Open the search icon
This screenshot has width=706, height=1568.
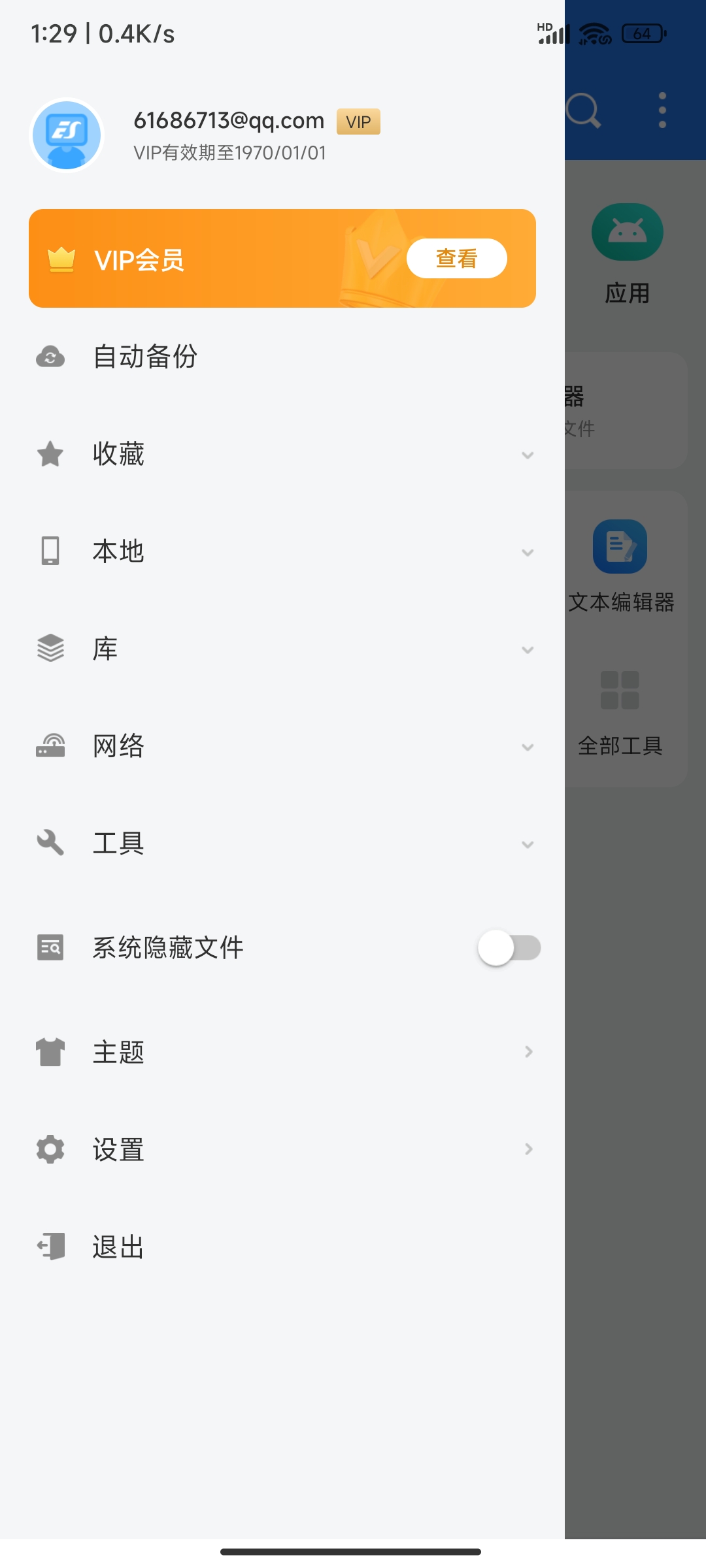583,110
